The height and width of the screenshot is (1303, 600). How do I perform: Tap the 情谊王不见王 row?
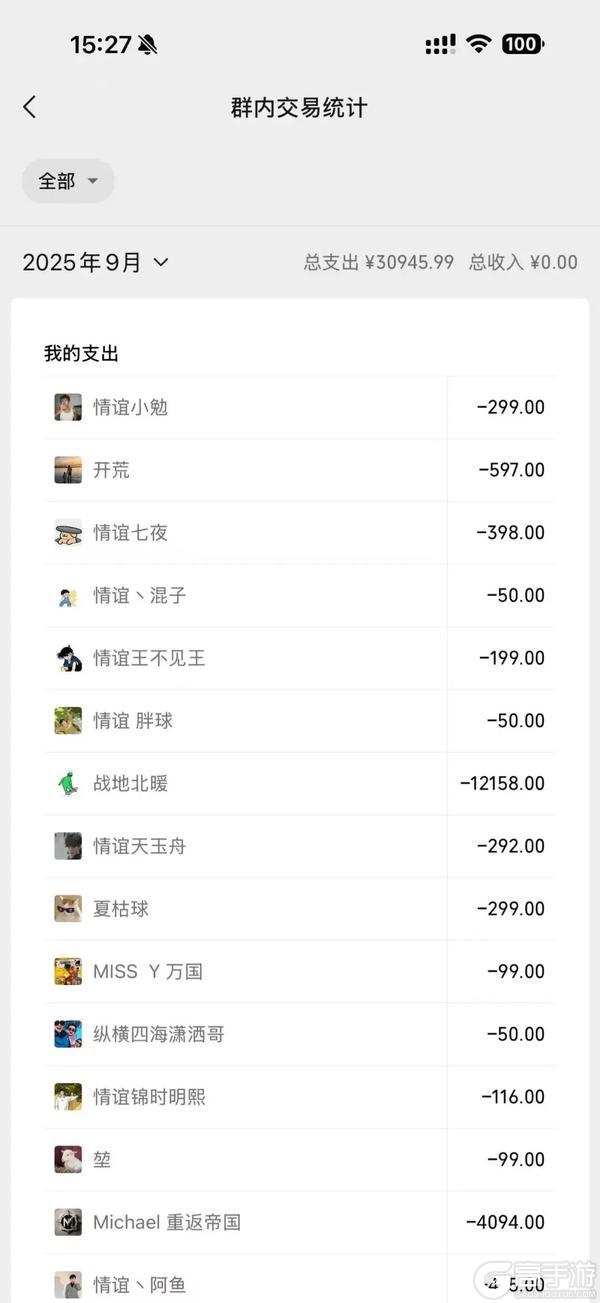click(299, 658)
